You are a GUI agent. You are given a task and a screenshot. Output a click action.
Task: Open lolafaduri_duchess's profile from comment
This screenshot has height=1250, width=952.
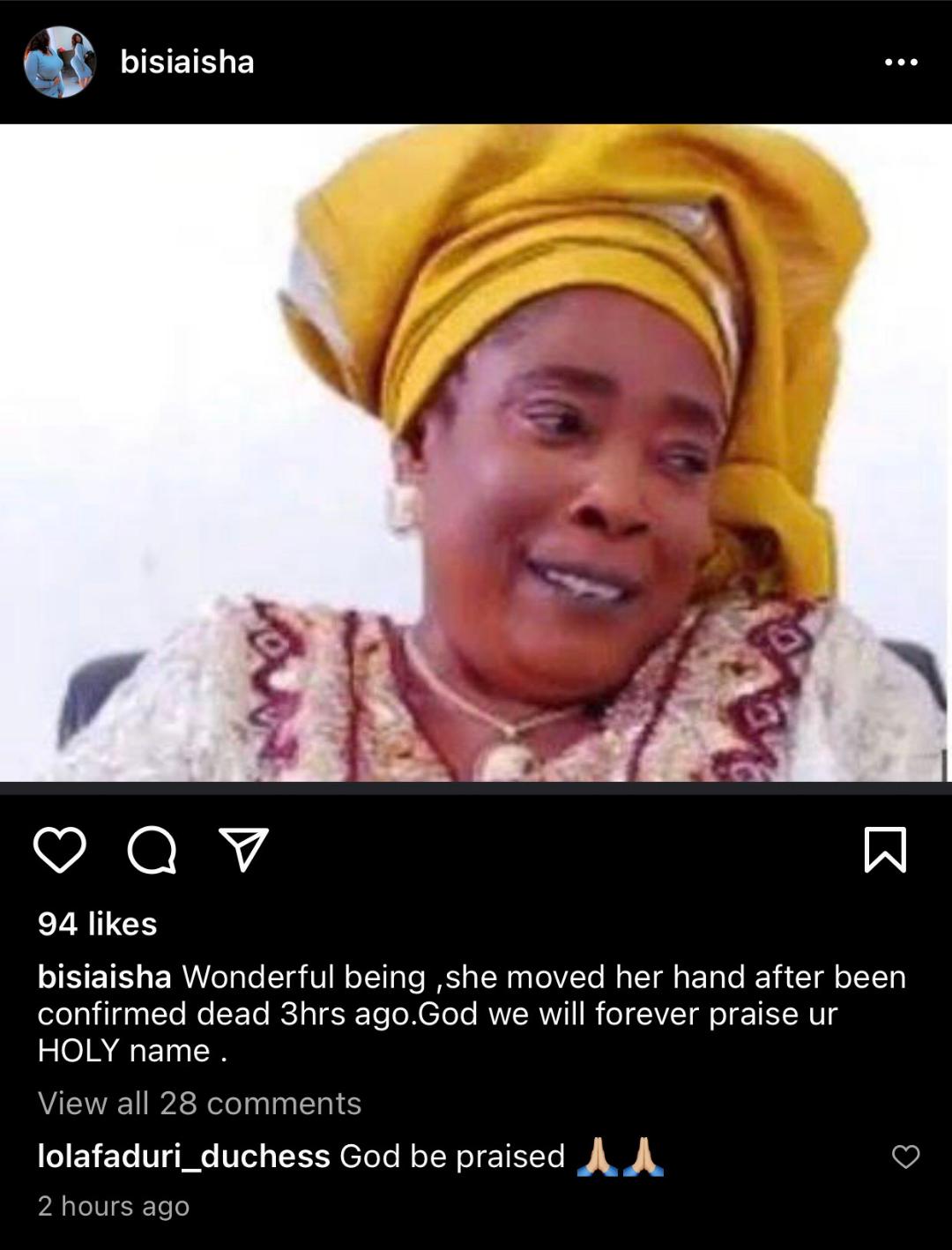(183, 1157)
